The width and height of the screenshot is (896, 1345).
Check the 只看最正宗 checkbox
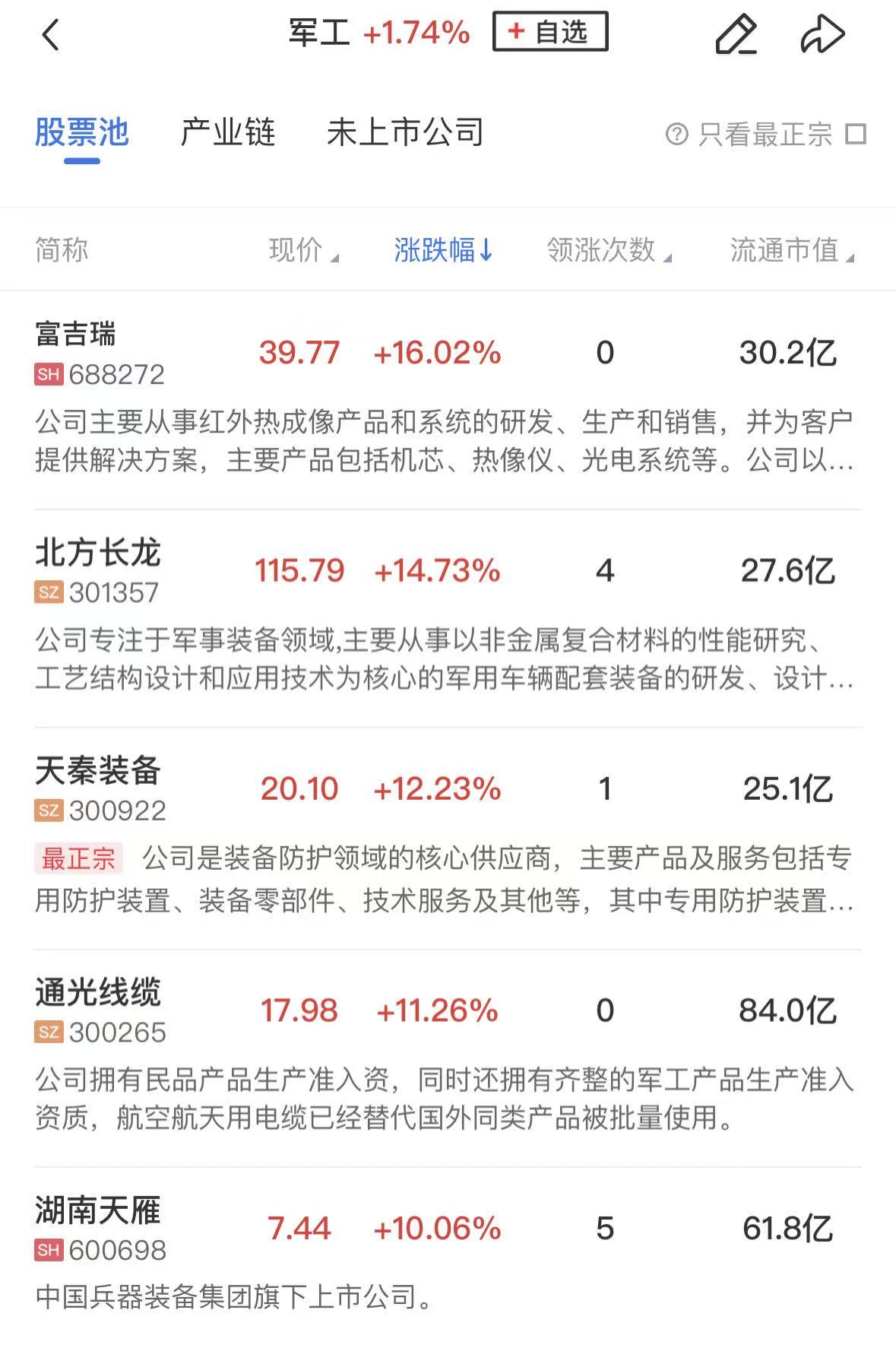(x=856, y=135)
